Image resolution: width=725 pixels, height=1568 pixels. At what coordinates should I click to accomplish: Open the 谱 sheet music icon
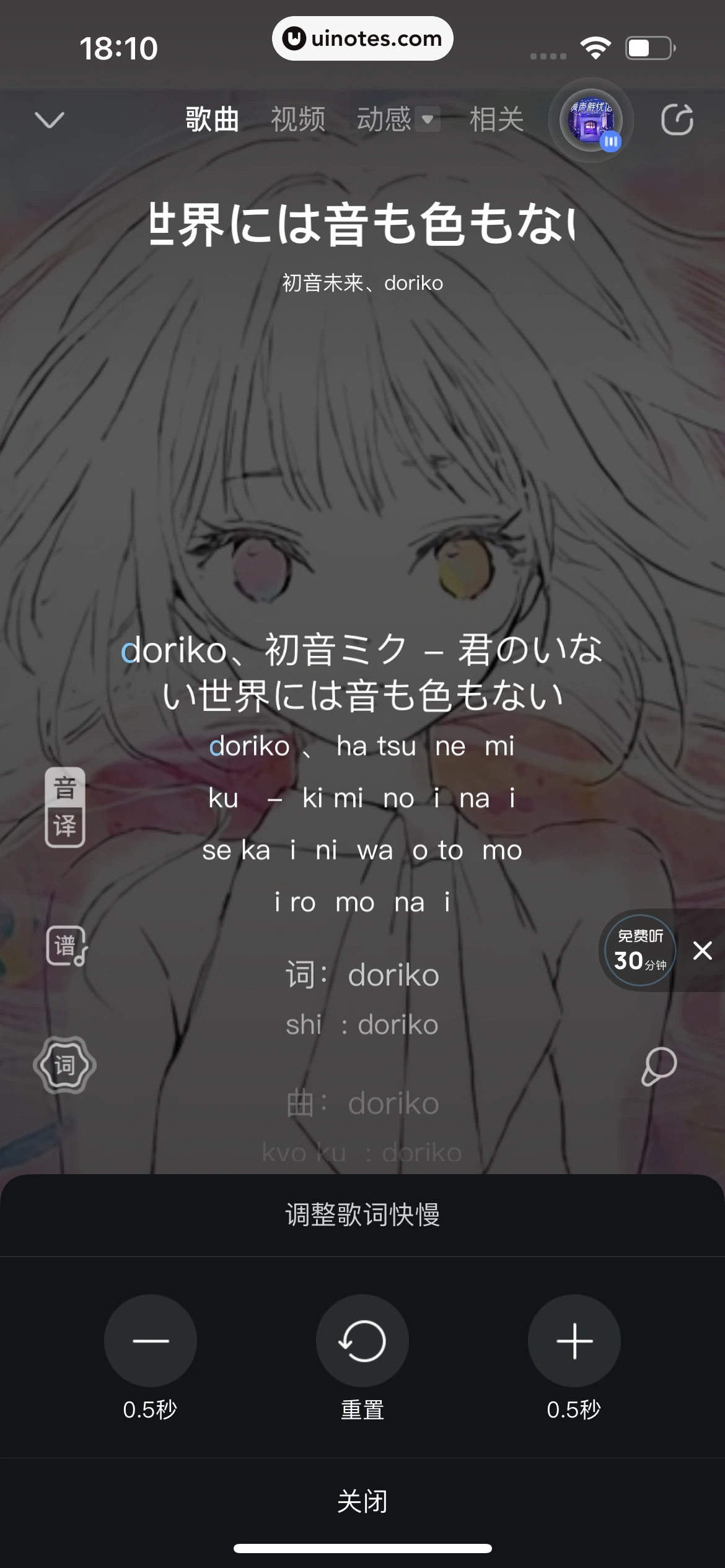66,946
